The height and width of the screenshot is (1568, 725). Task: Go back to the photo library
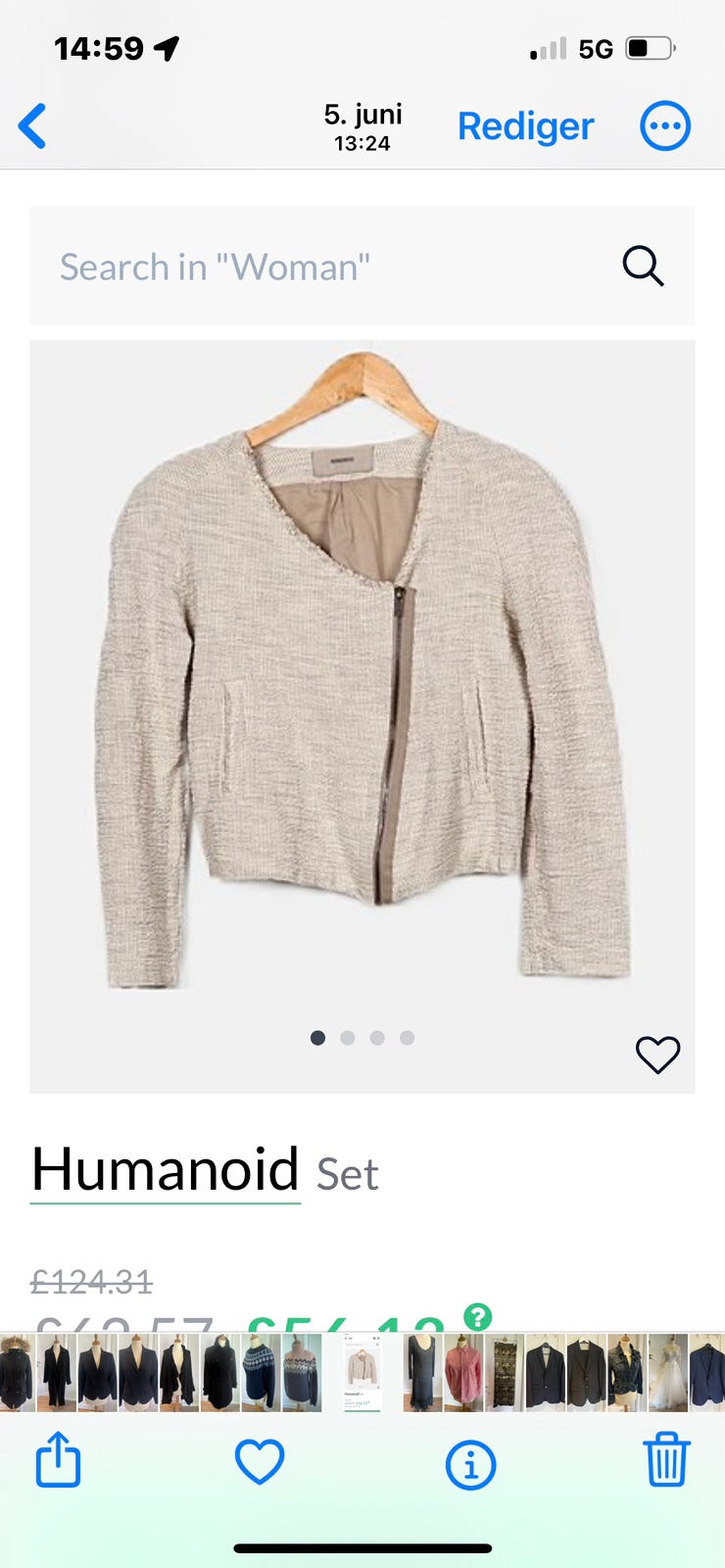(x=32, y=126)
